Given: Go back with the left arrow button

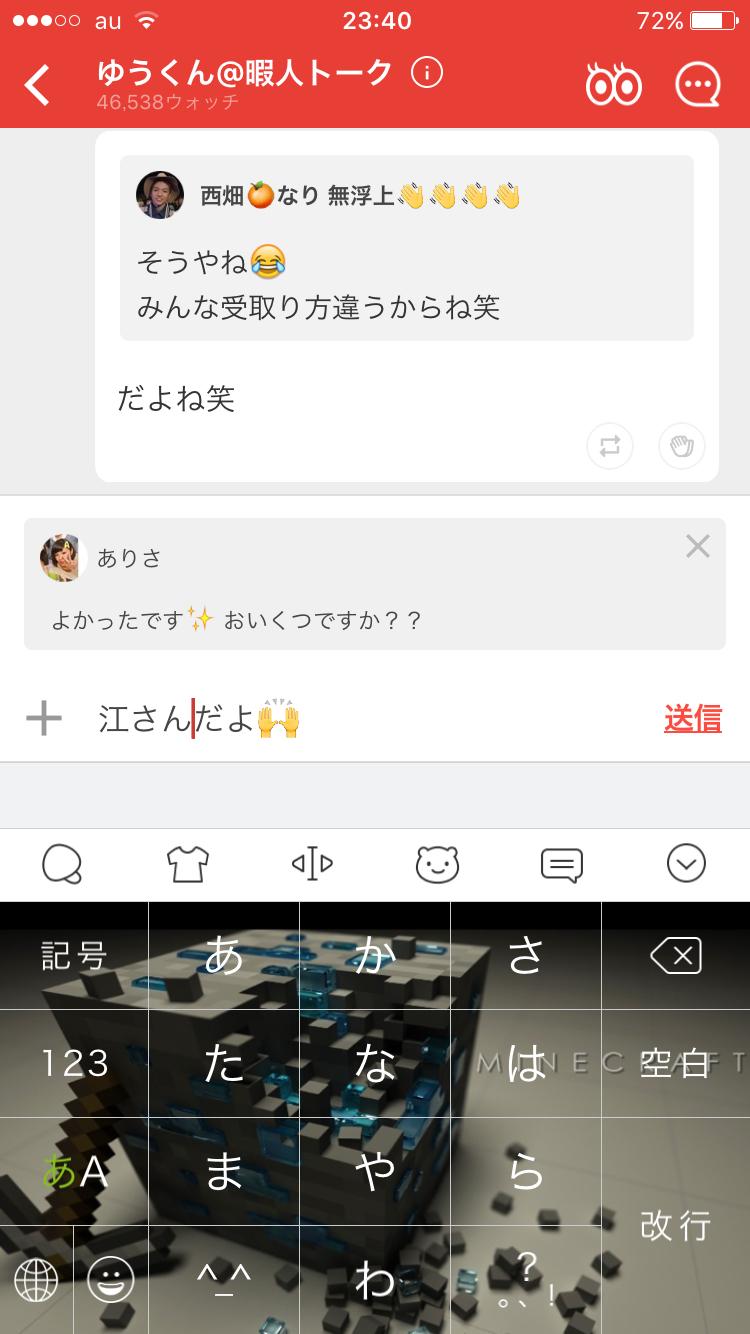Looking at the screenshot, I should (x=38, y=84).
